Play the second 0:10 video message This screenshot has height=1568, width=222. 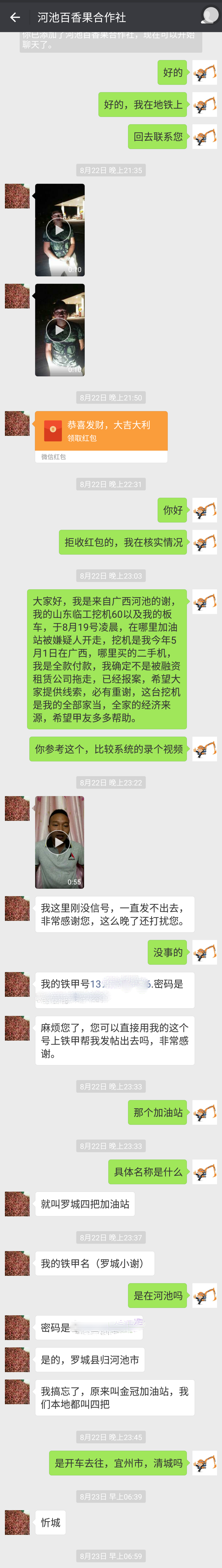[59, 329]
